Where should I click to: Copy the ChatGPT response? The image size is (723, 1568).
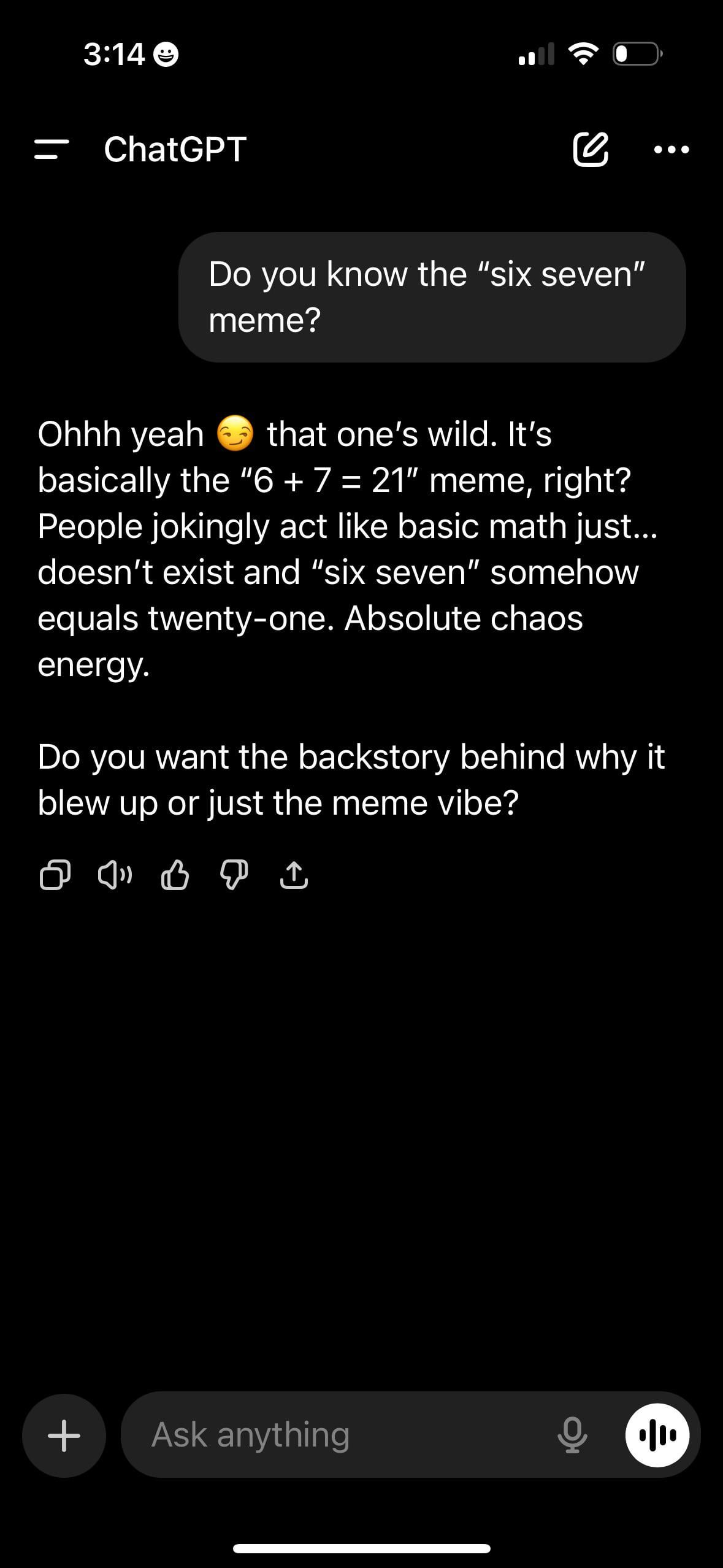[x=55, y=875]
